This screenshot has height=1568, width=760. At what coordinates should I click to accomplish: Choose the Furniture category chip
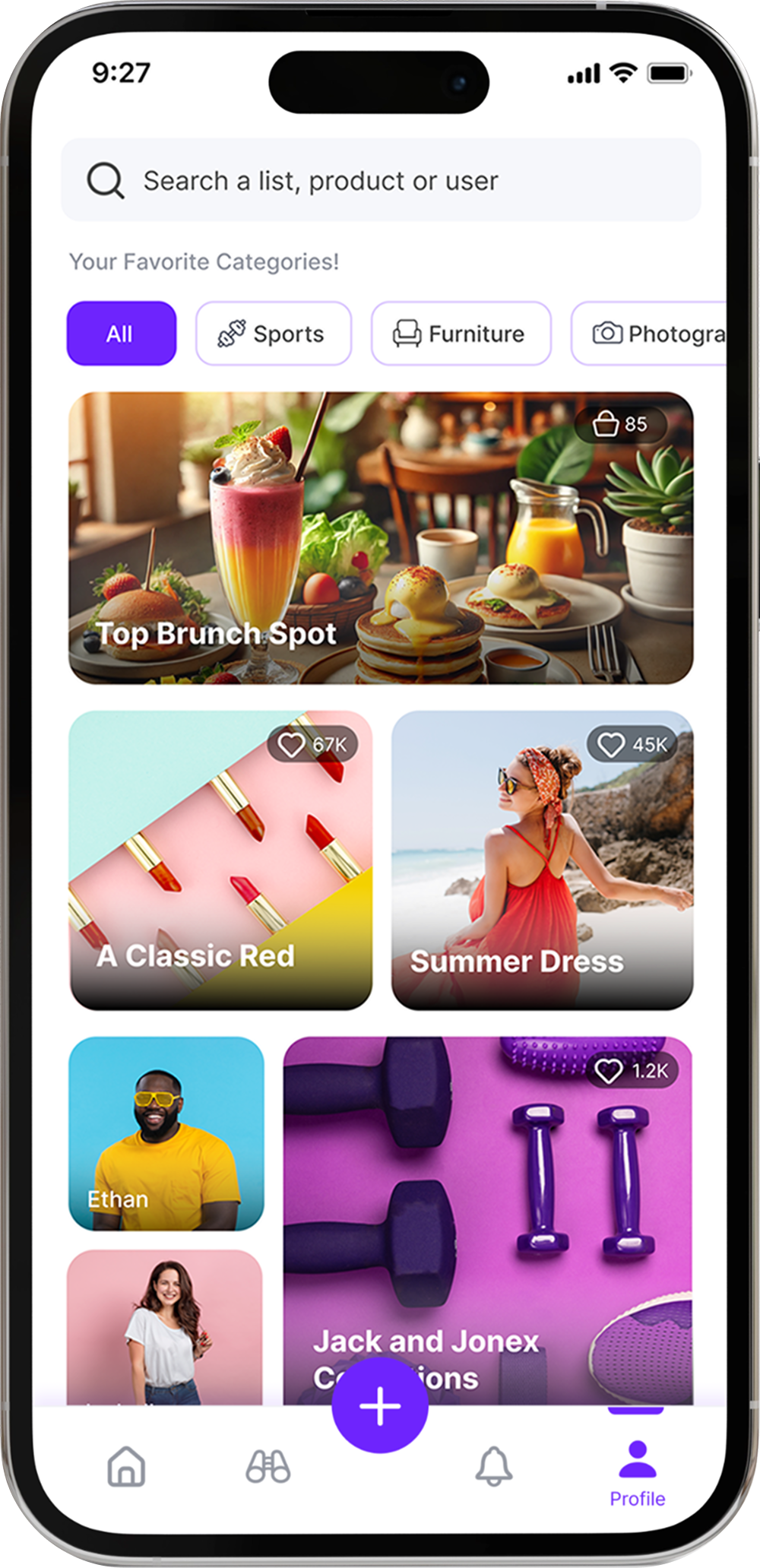461,334
